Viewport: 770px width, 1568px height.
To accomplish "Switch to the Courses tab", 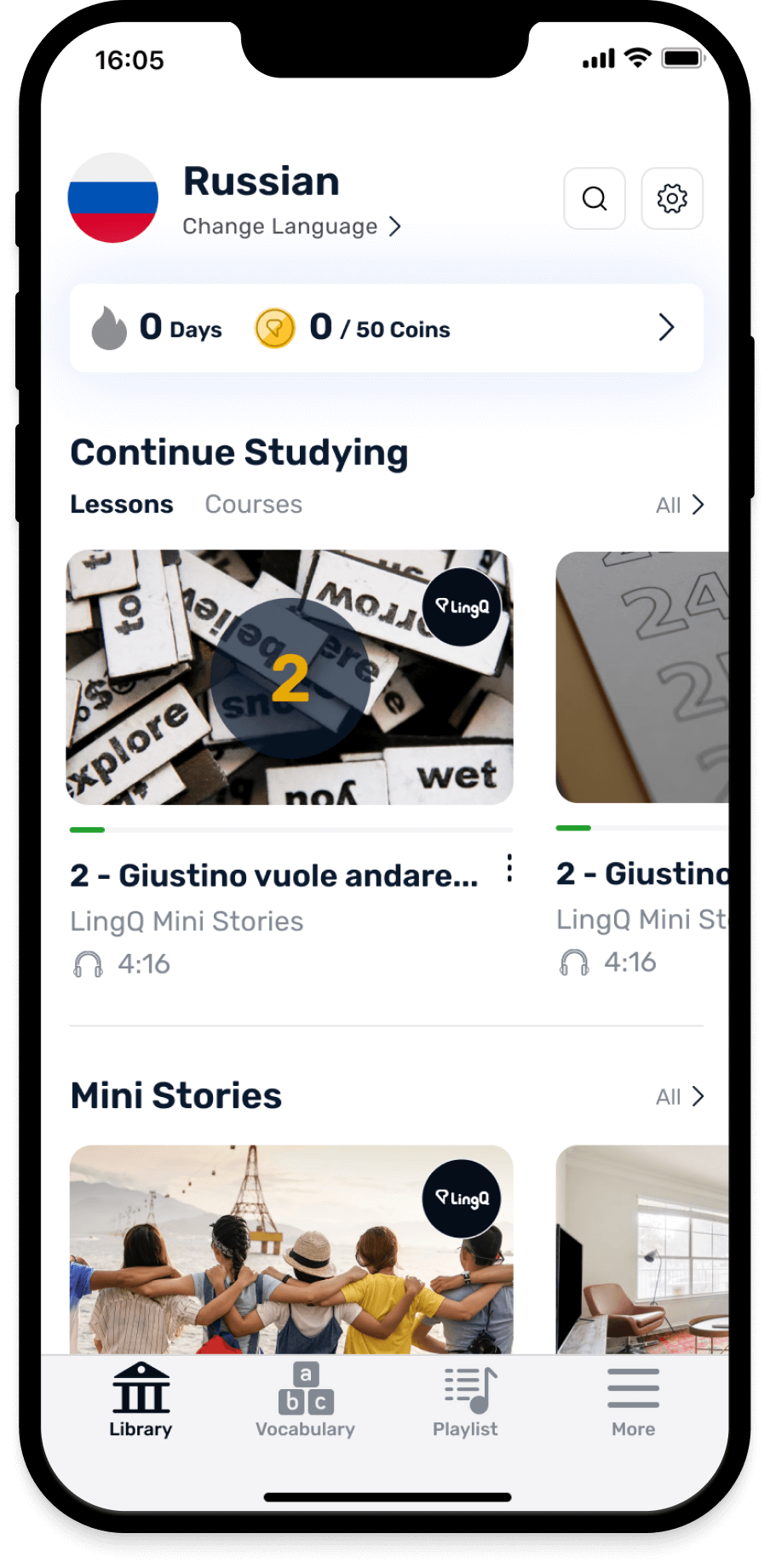I will (x=253, y=504).
